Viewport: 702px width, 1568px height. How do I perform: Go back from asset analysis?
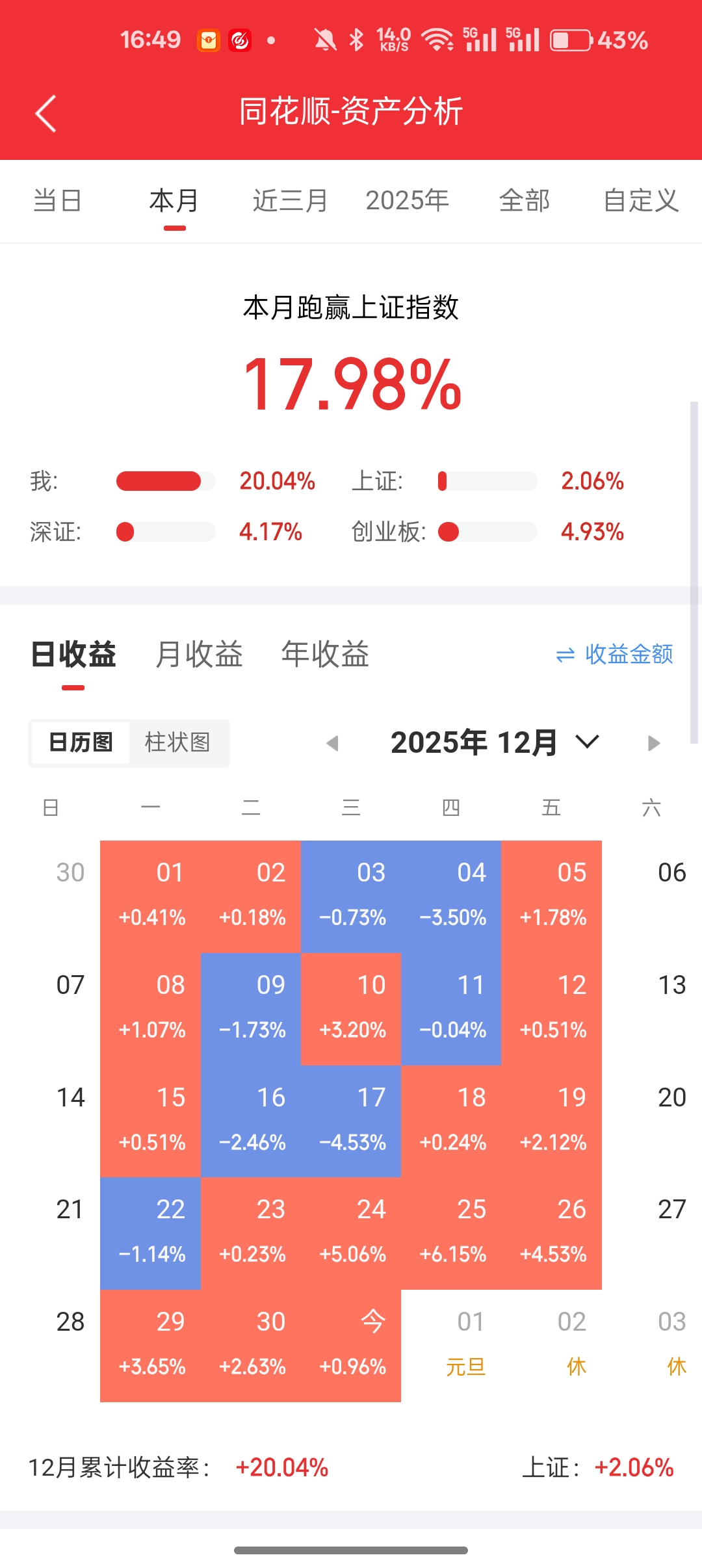45,113
